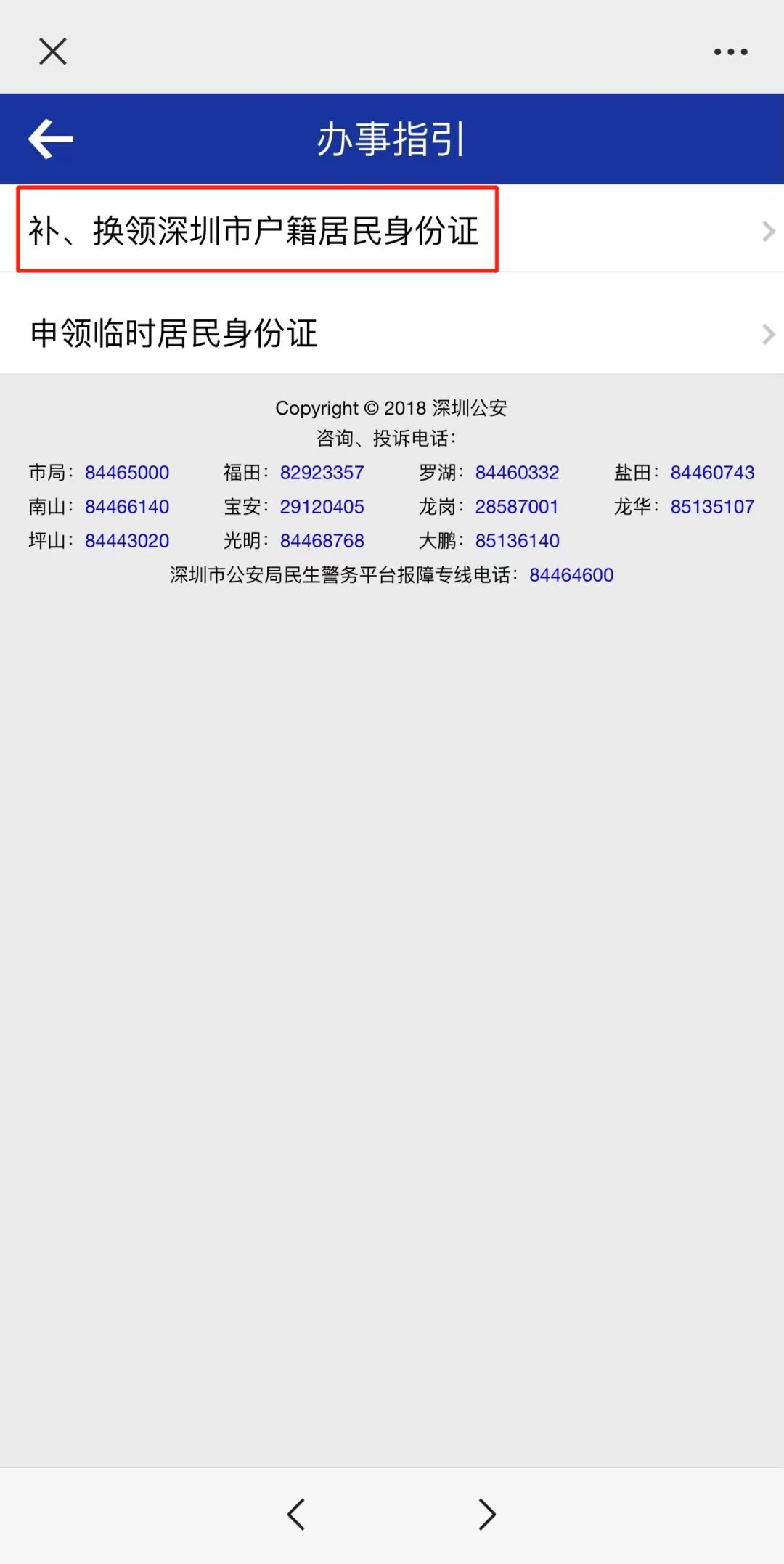Navigate to previous page with bottom left arrow
The height and width of the screenshot is (1564, 784).
(x=296, y=1515)
